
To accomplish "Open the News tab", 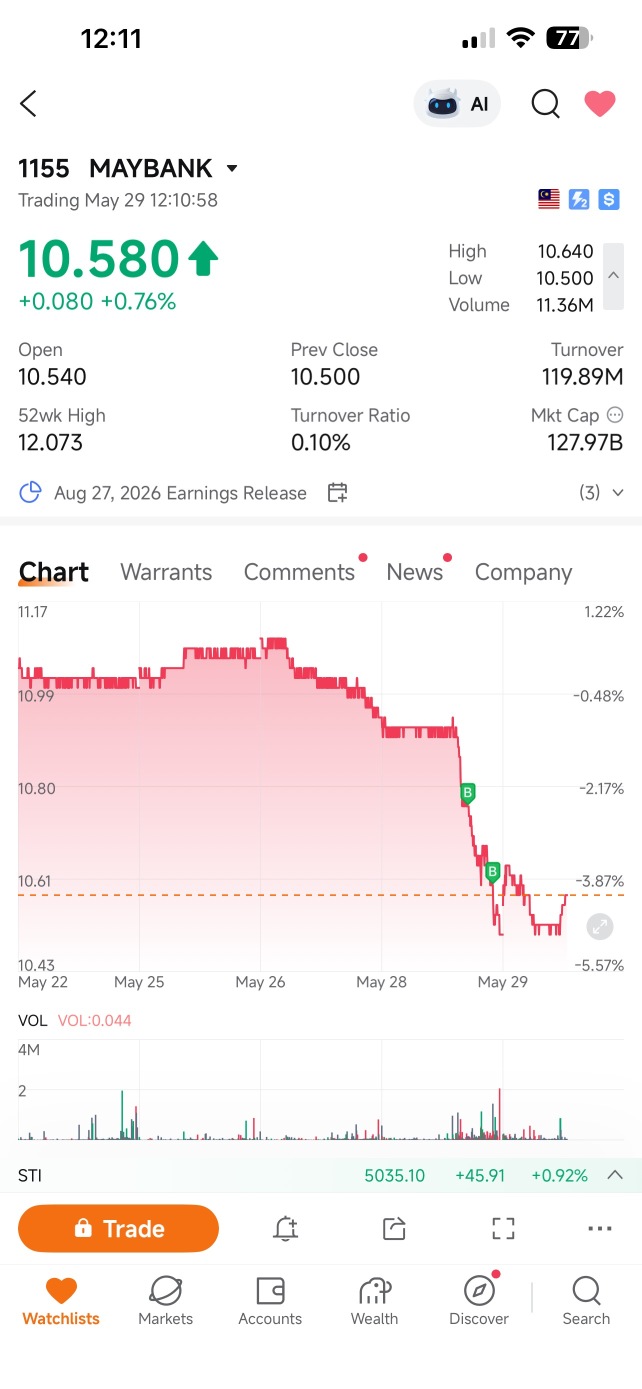I will point(414,572).
